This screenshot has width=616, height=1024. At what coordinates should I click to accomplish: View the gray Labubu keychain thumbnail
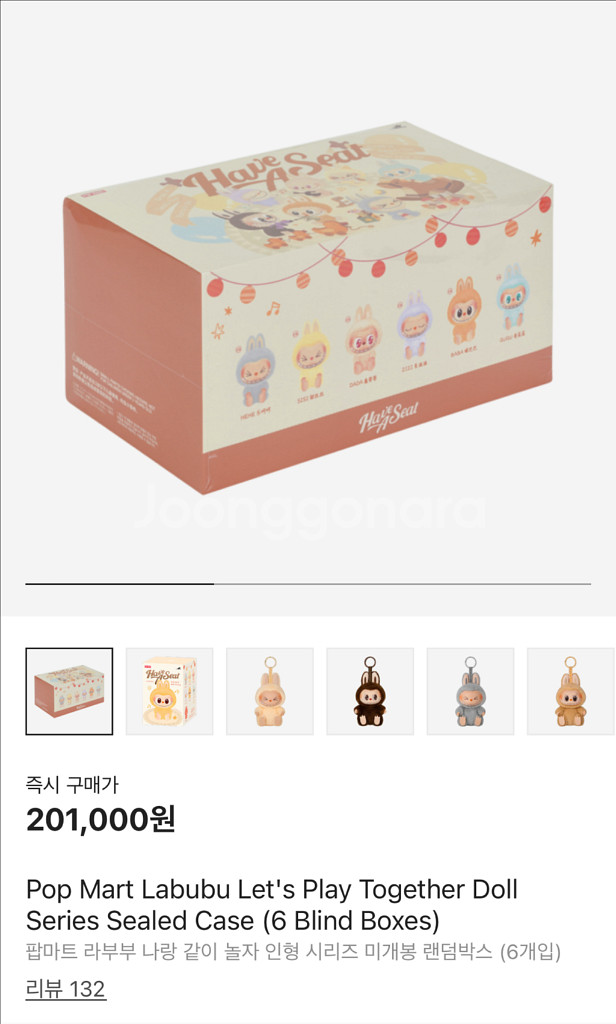(470, 691)
